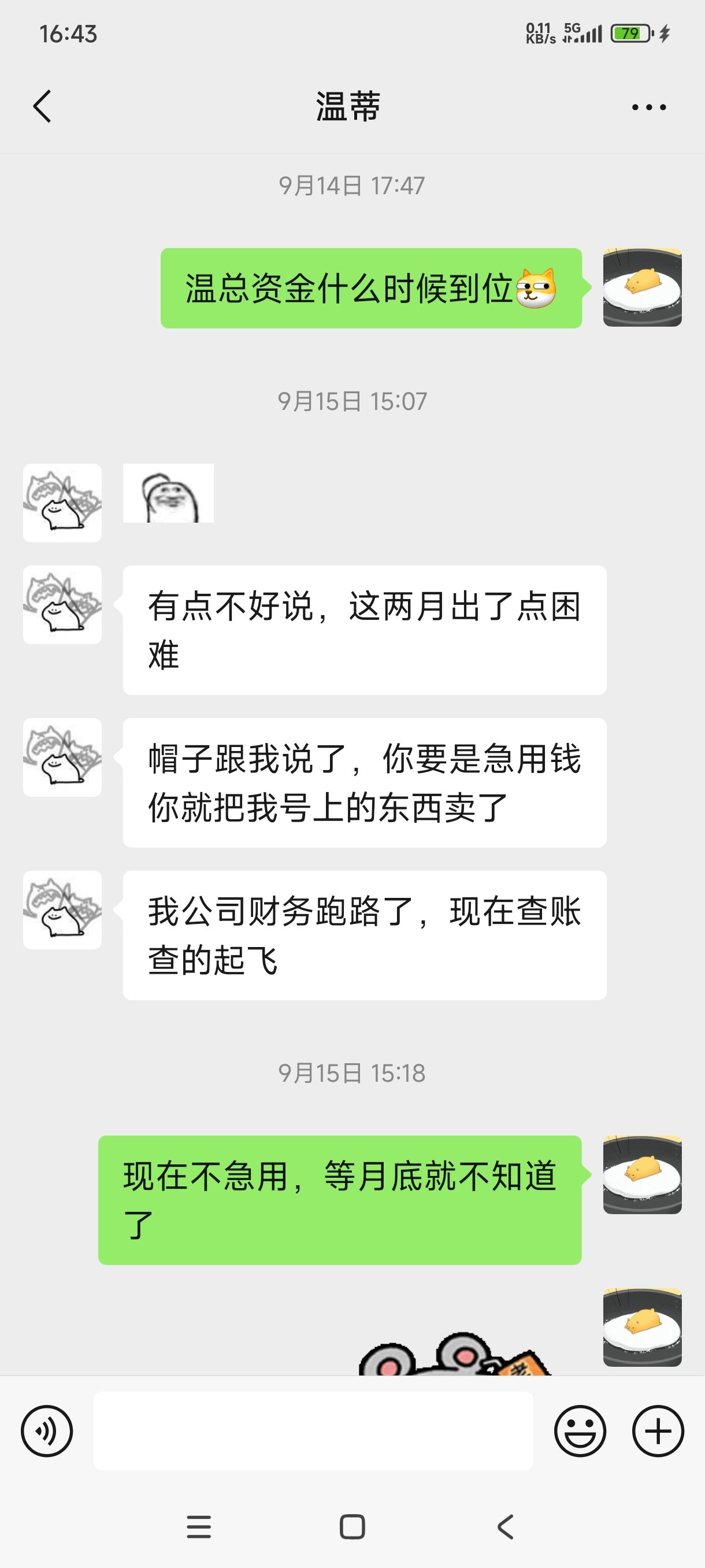Open the emoji picker

582,1431
